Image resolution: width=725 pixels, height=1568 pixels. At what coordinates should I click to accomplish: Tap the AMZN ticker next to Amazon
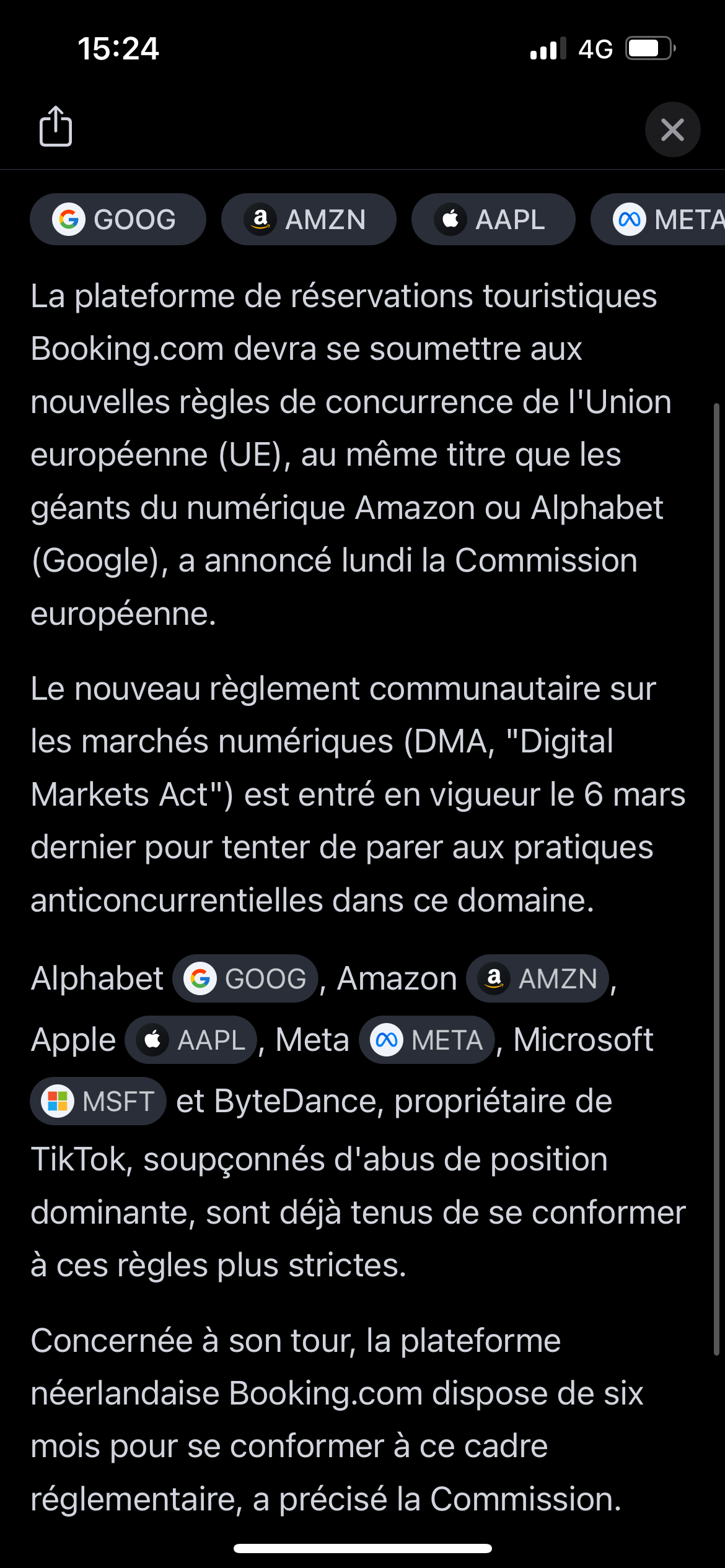pos(537,978)
